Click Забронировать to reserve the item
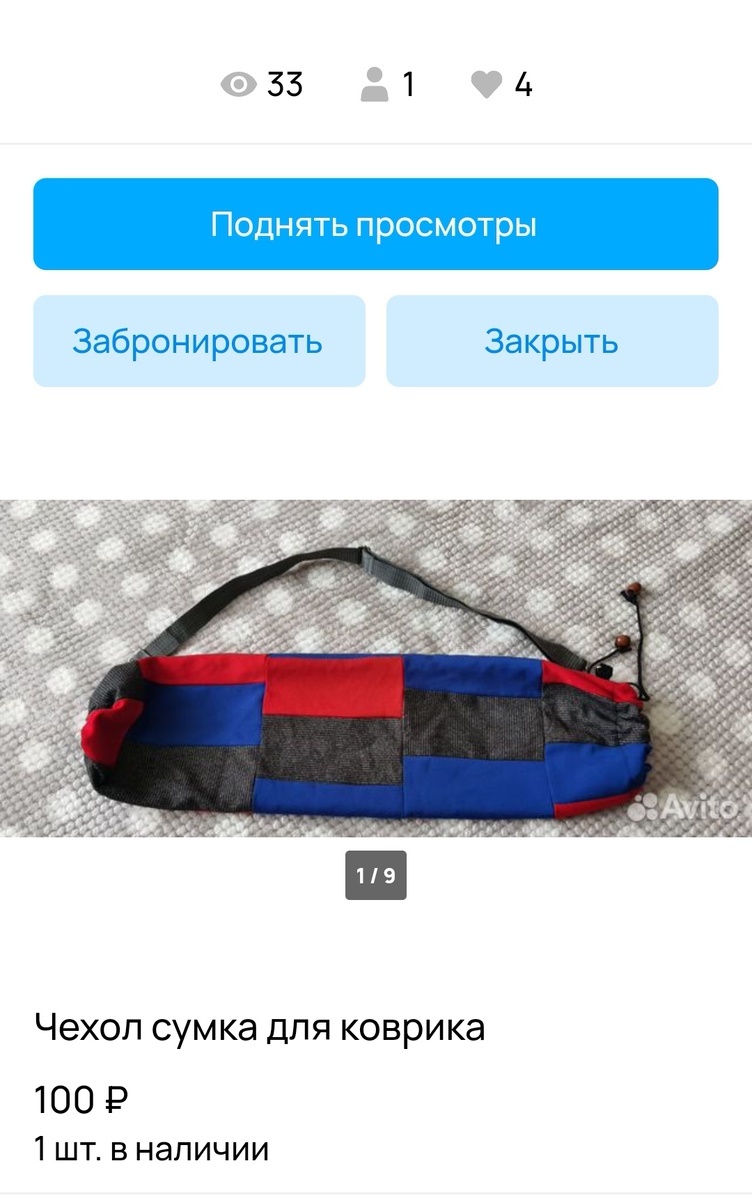The height and width of the screenshot is (1200, 752). tap(198, 340)
